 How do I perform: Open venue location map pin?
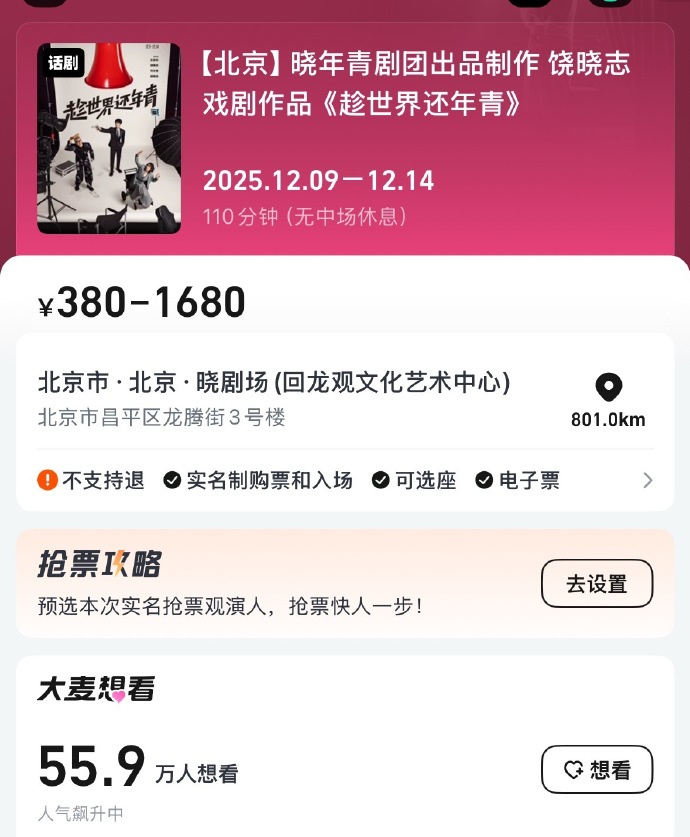coord(608,388)
